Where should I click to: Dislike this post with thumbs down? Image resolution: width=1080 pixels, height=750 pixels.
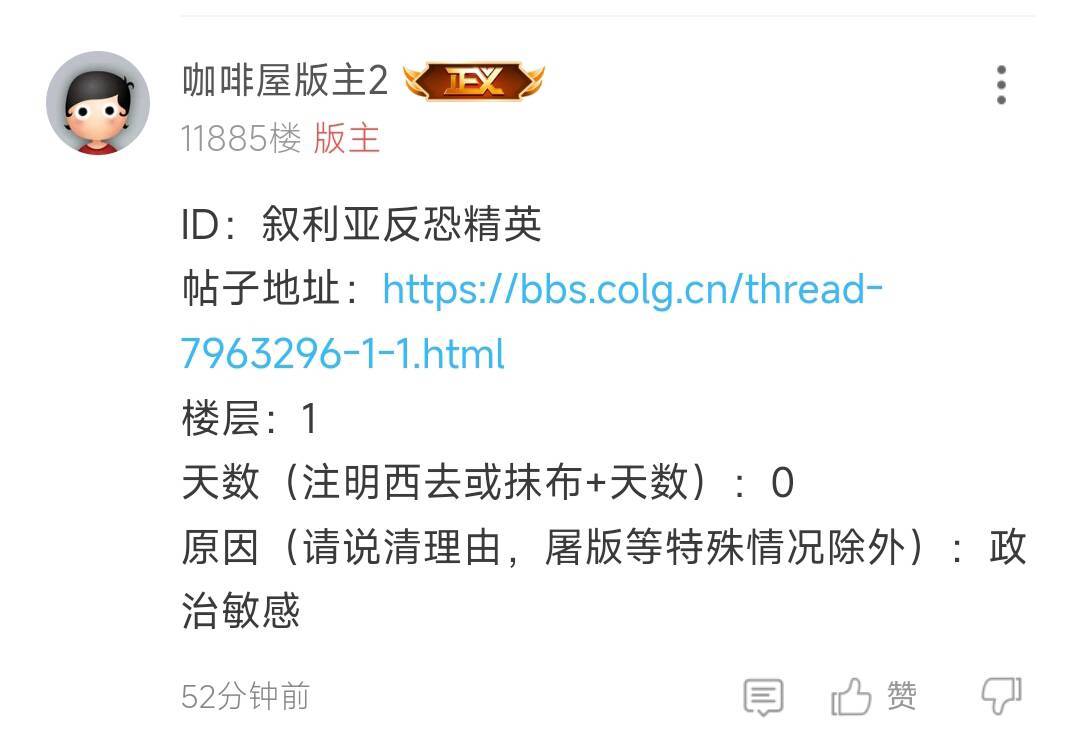click(x=1000, y=695)
